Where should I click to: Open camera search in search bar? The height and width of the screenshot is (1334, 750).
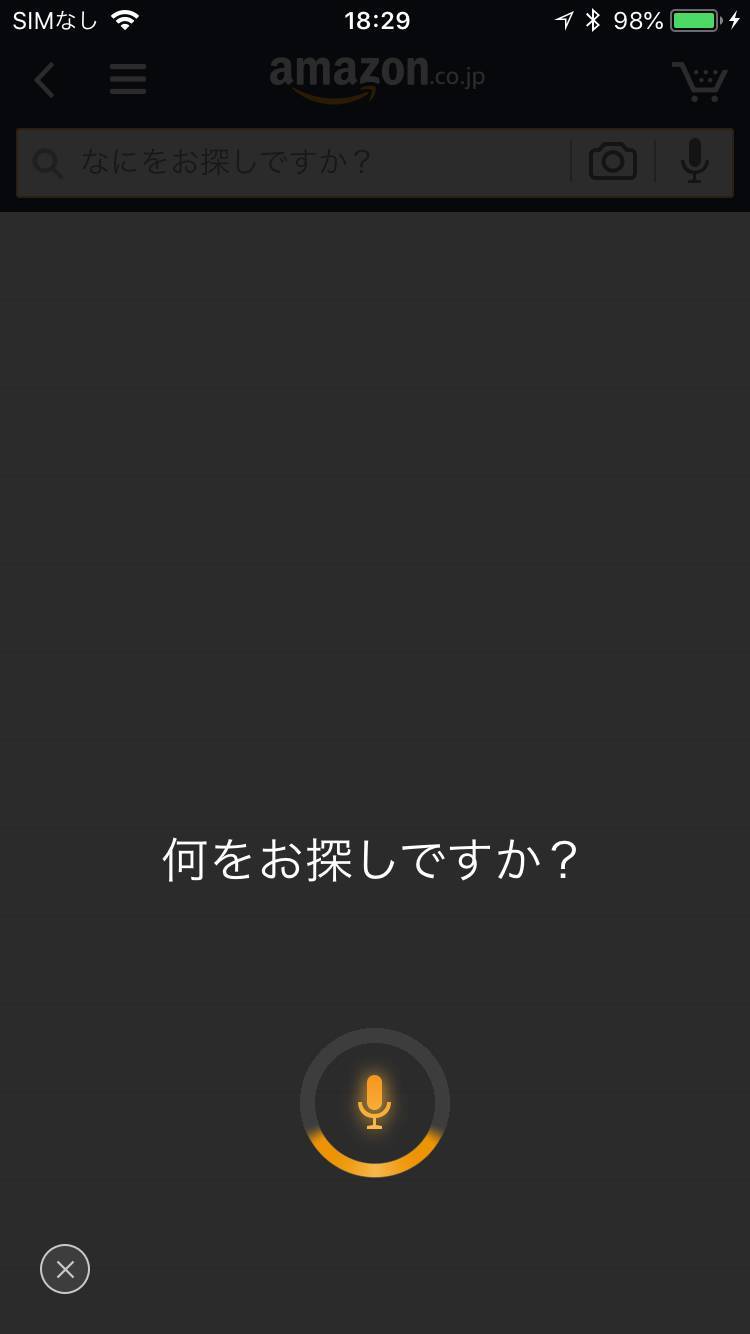point(612,162)
